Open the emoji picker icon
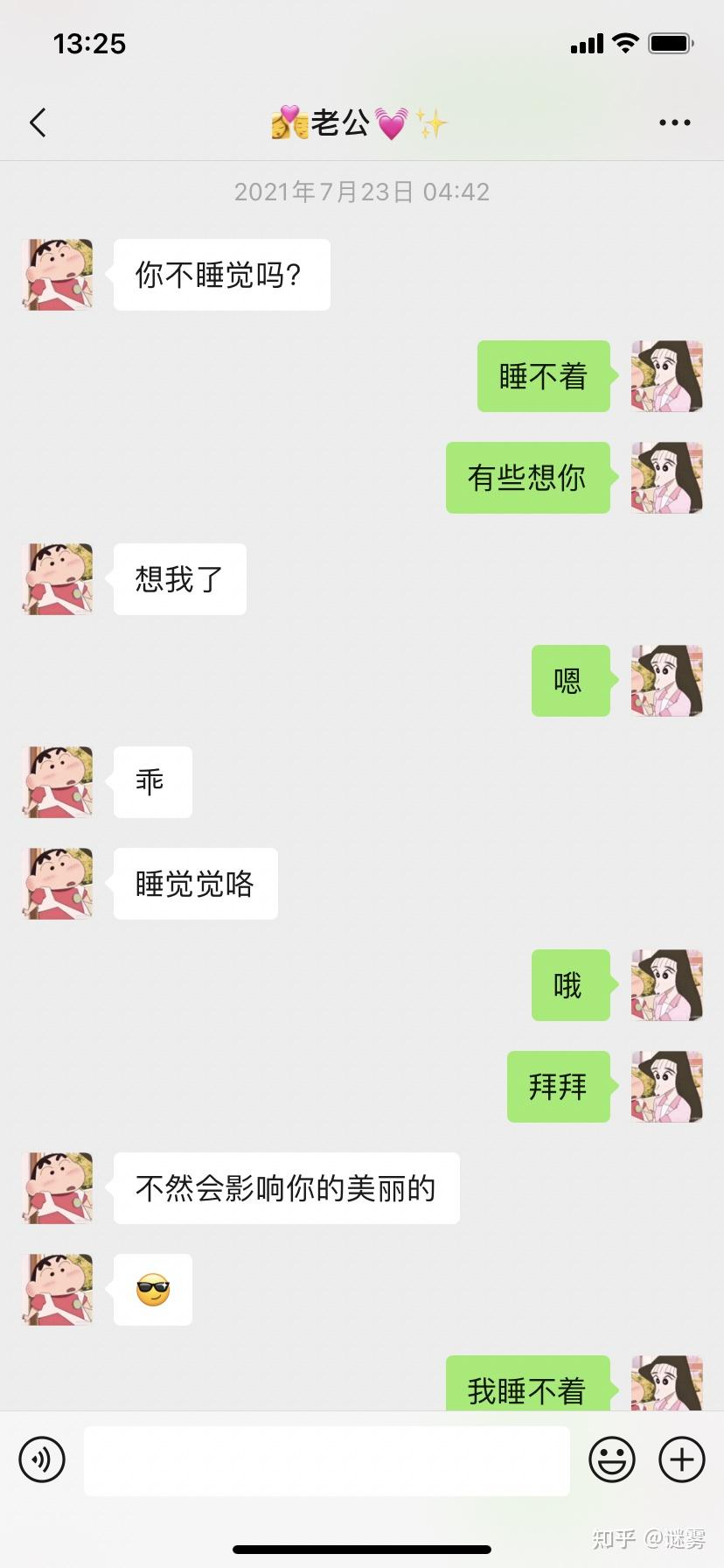Viewport: 724px width, 1568px height. (x=612, y=1459)
